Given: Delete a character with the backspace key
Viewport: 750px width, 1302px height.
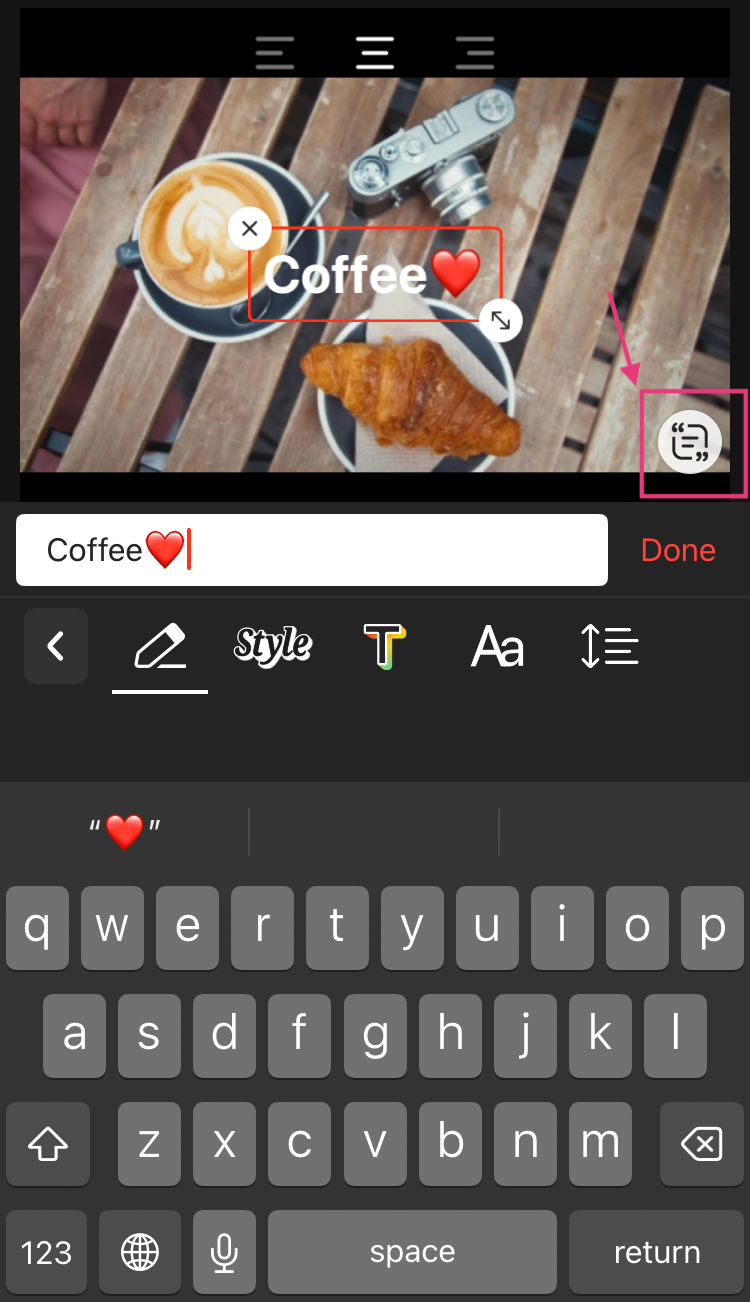Looking at the screenshot, I should click(x=702, y=1144).
